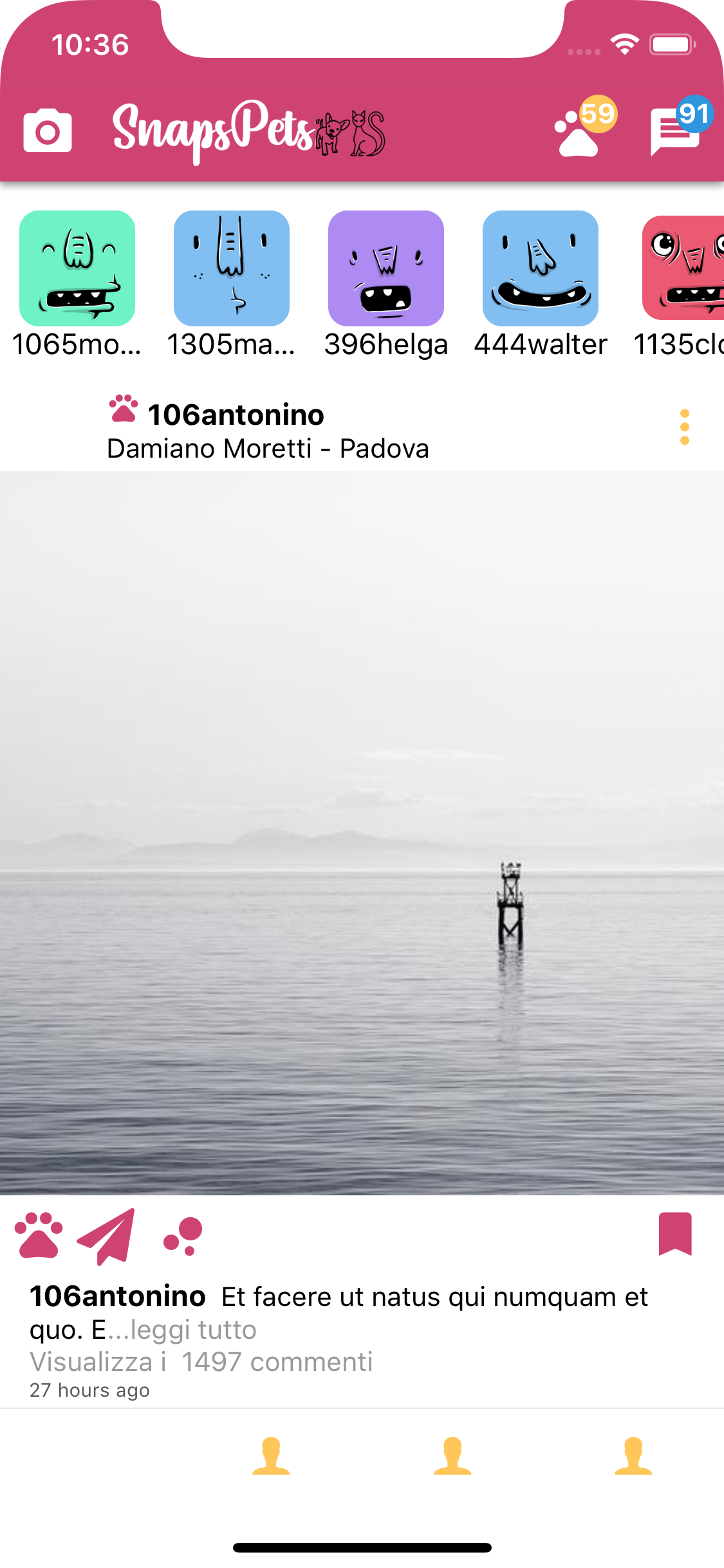Share the post via paper plane icon
Screen dimensions: 724x1568
coord(107,1236)
